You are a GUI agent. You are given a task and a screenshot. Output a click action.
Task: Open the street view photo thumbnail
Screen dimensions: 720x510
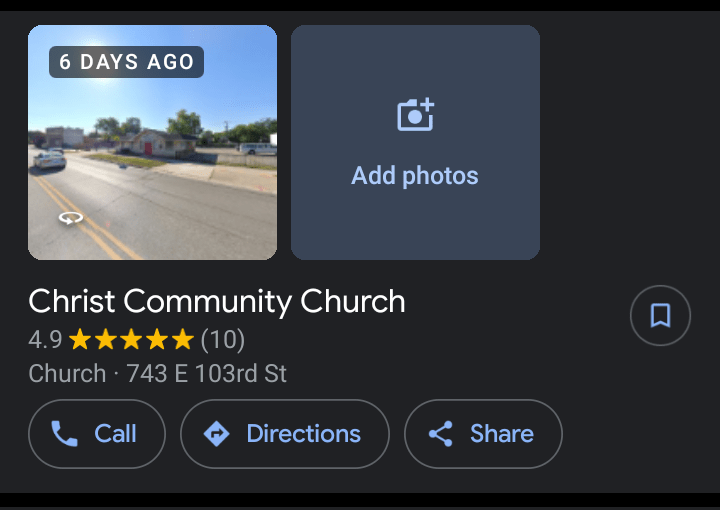pos(152,142)
